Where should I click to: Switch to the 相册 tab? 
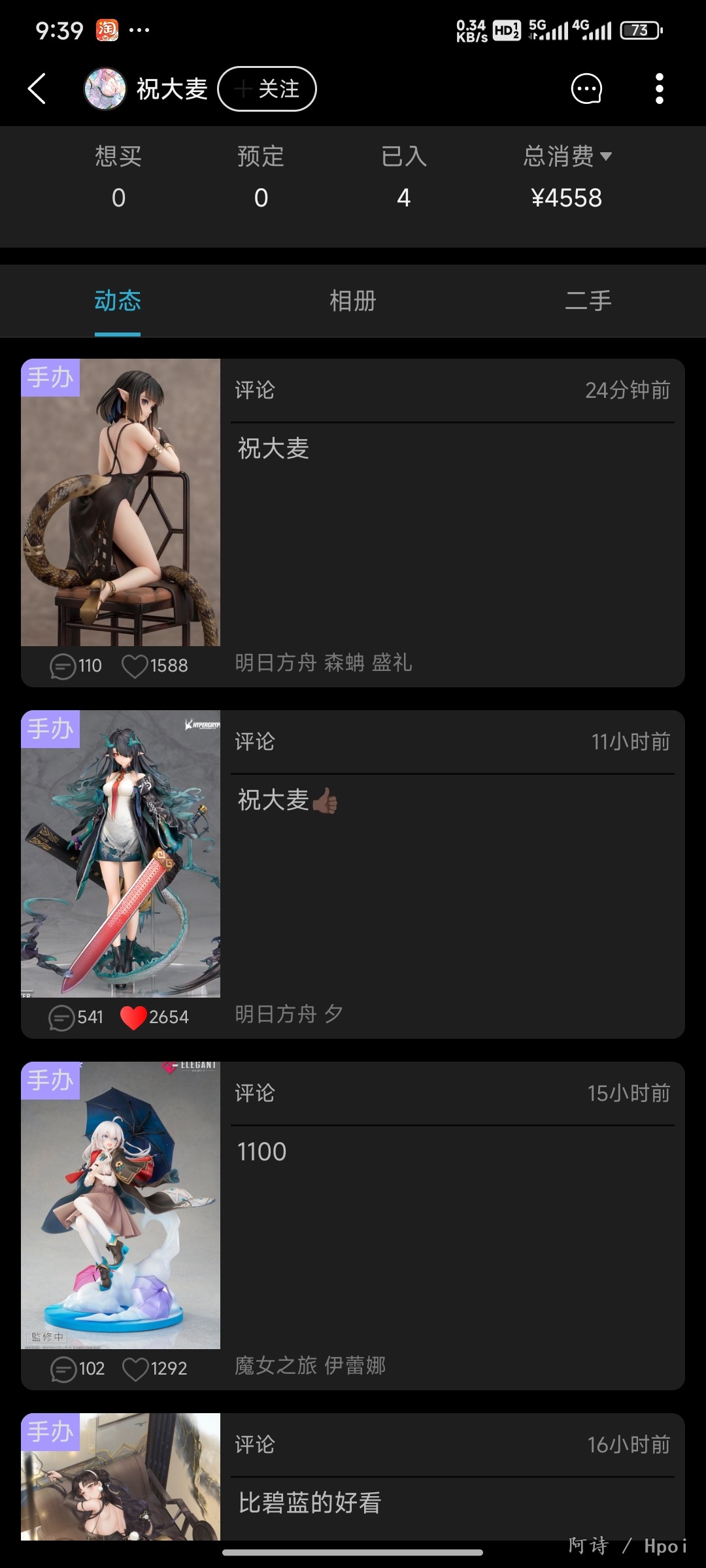(x=353, y=301)
